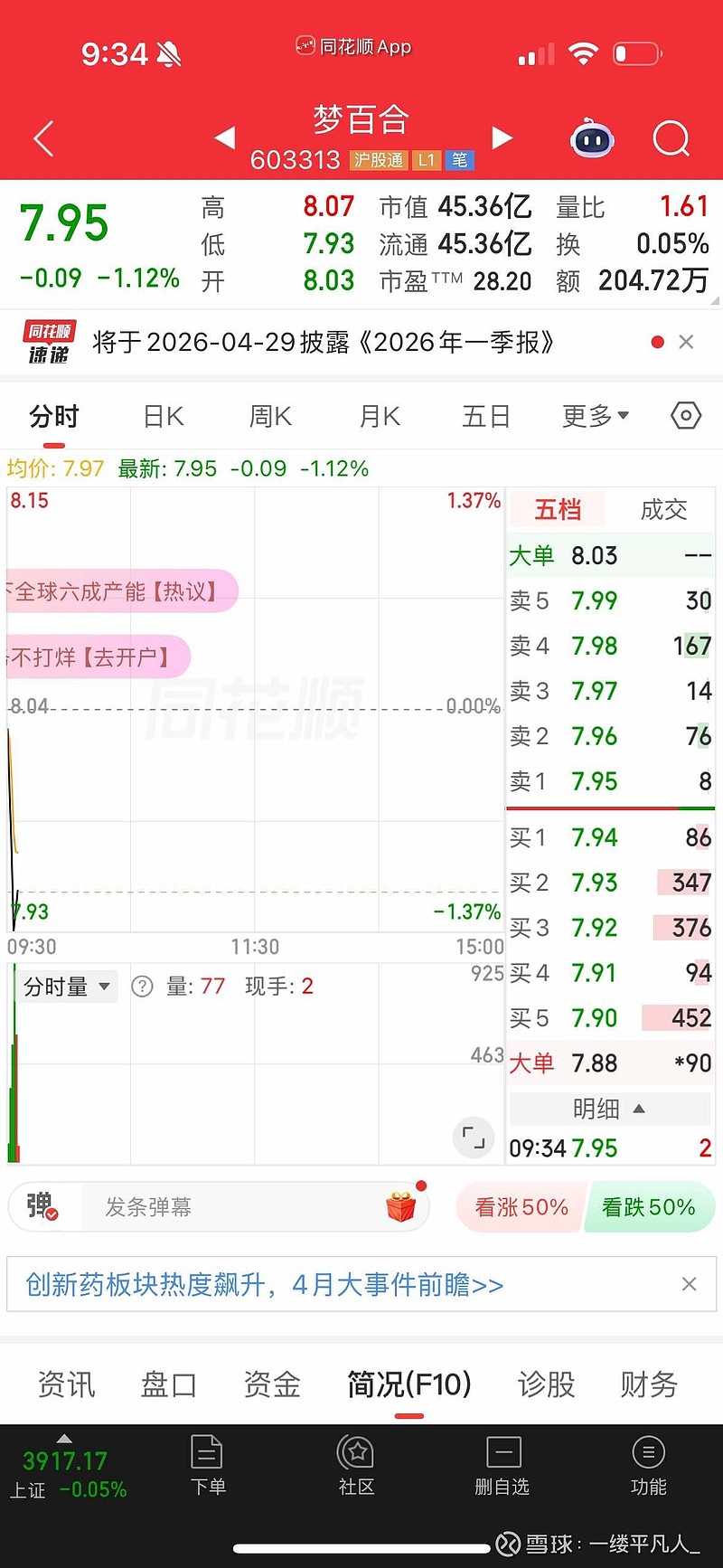
Task: Switch to the 日K tab
Action: [162, 415]
